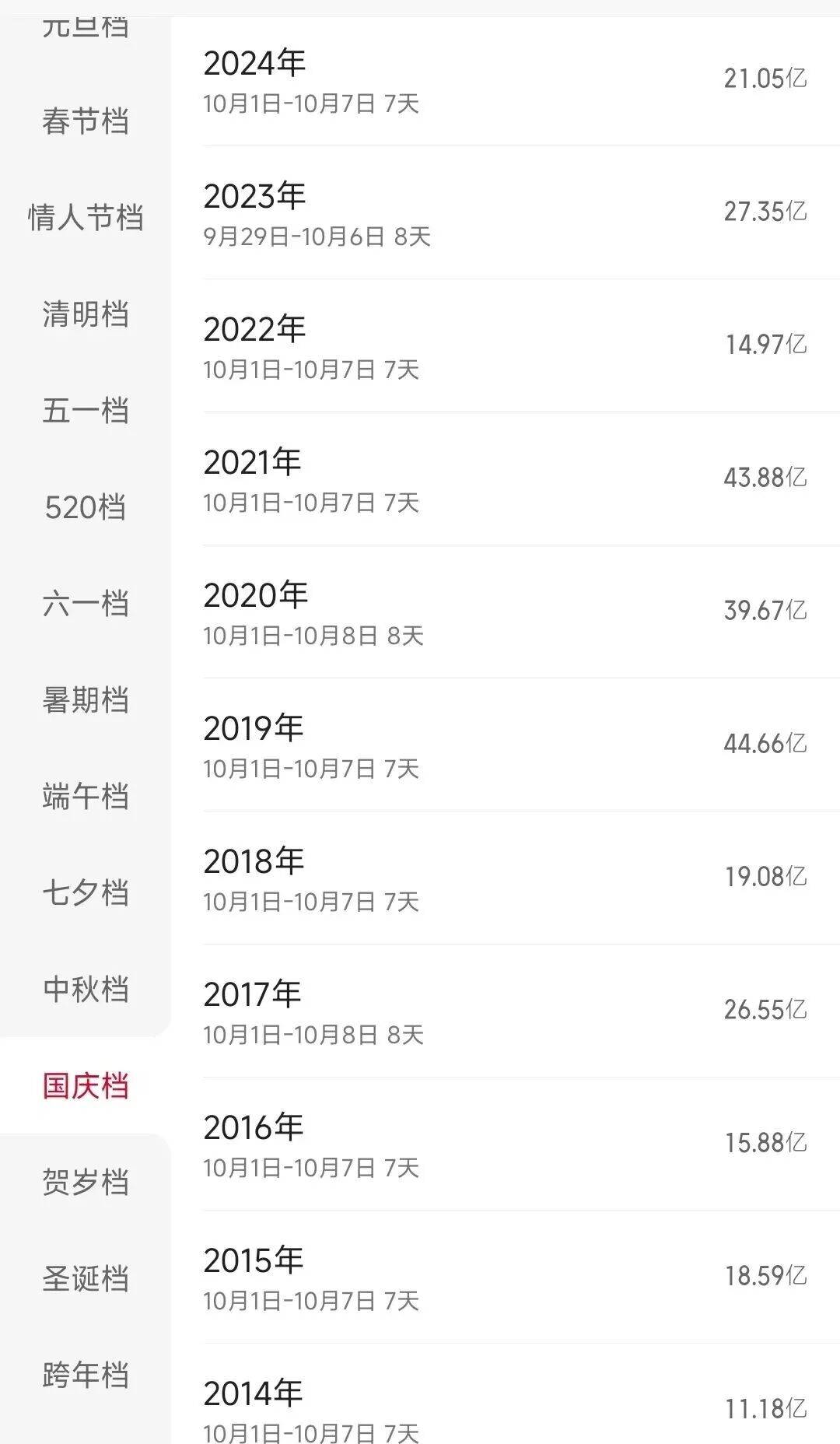This screenshot has height=1444, width=840.
Task: Go to the 跨年档 tab
Action: pos(85,1376)
